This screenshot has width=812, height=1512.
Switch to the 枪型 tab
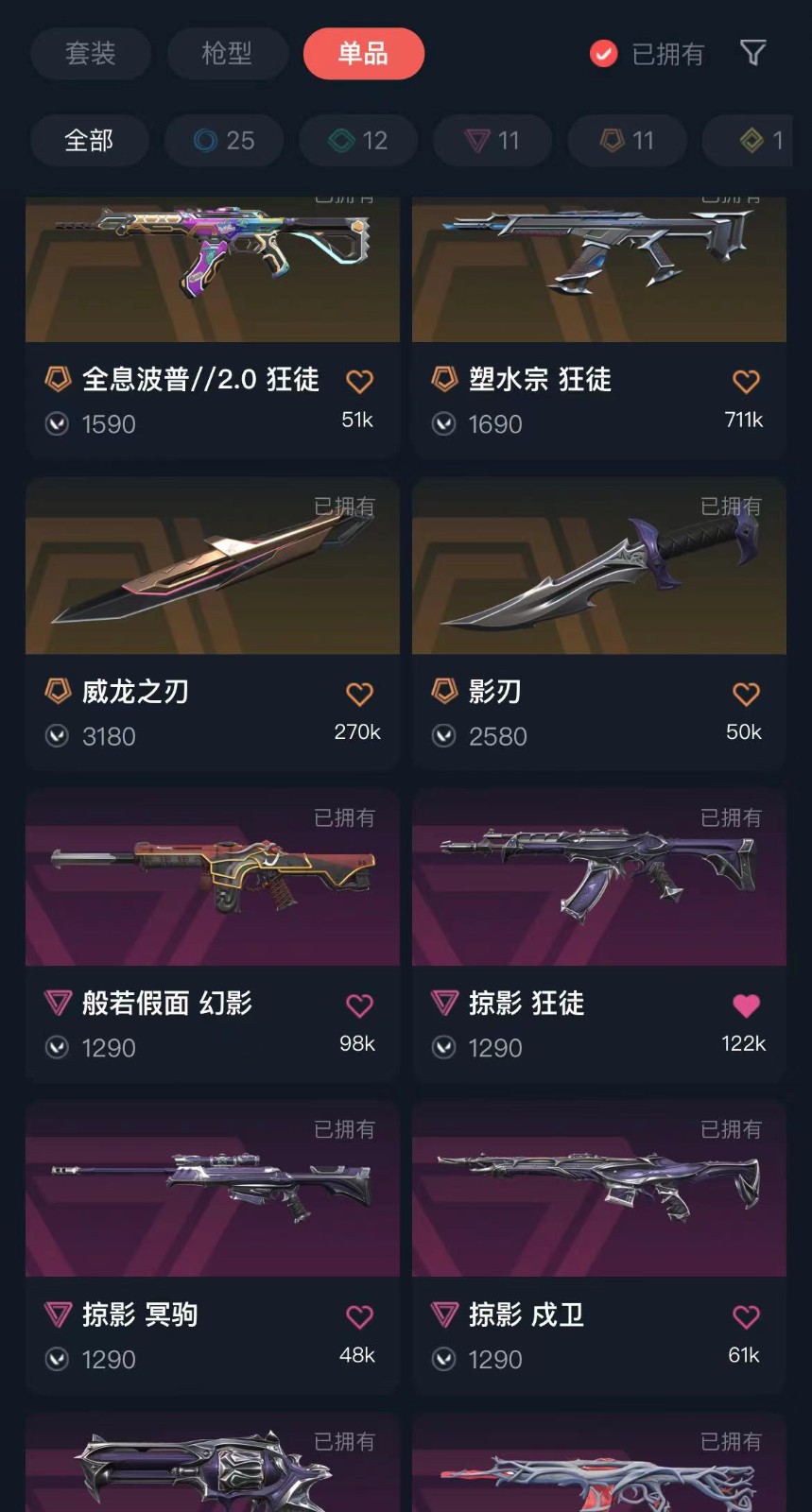(x=227, y=53)
